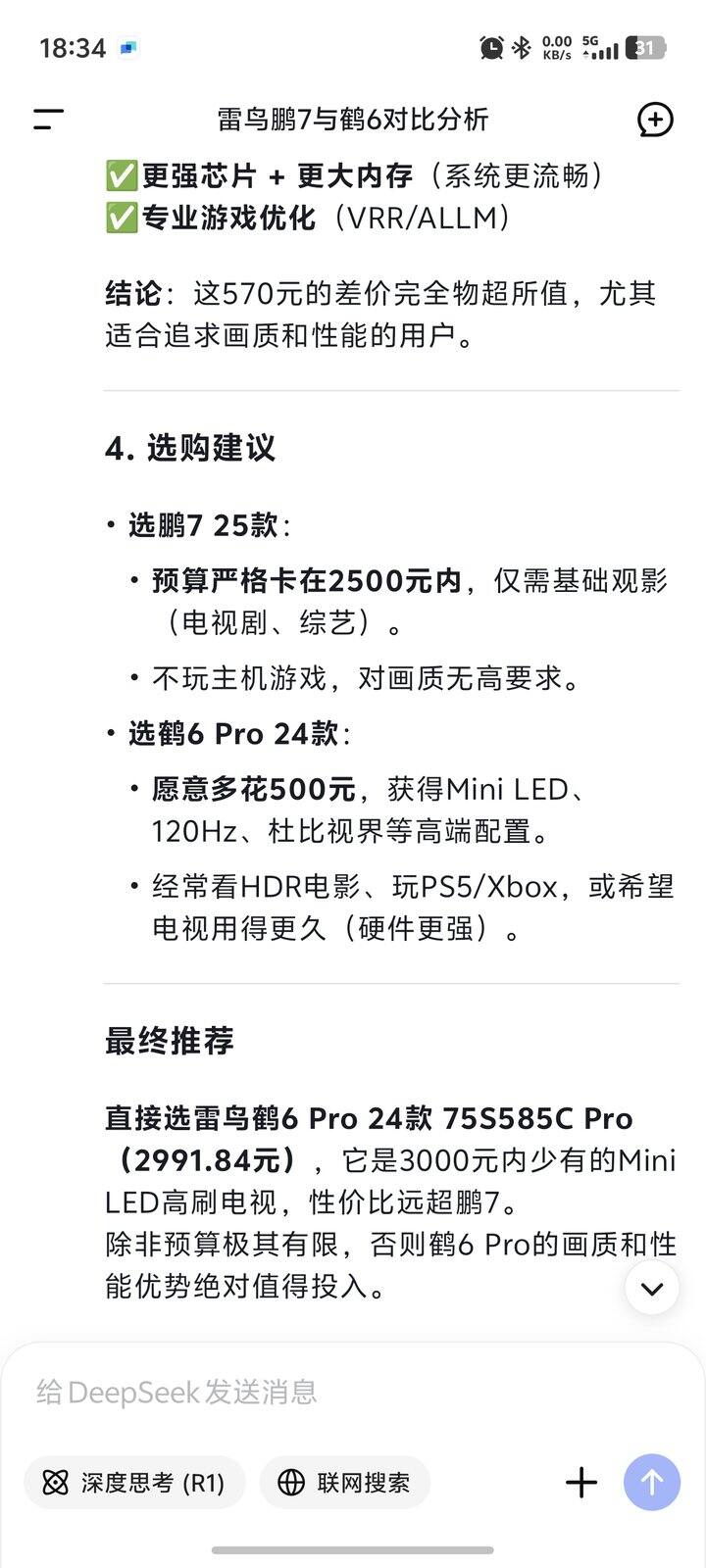
Task: Focus the 给 DeepSeek 发送消息 input box
Action: point(353,1392)
